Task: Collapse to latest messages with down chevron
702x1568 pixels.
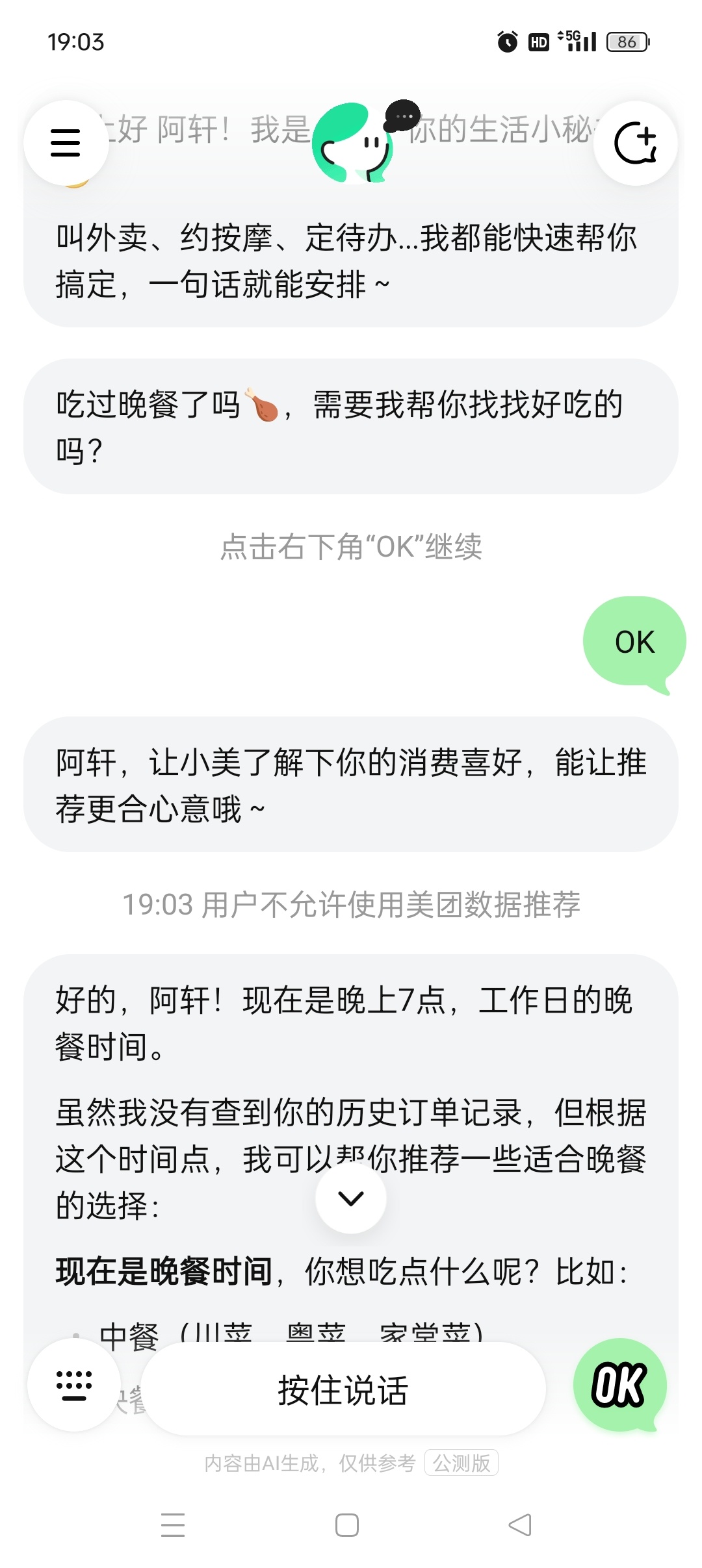Action: [x=351, y=1197]
